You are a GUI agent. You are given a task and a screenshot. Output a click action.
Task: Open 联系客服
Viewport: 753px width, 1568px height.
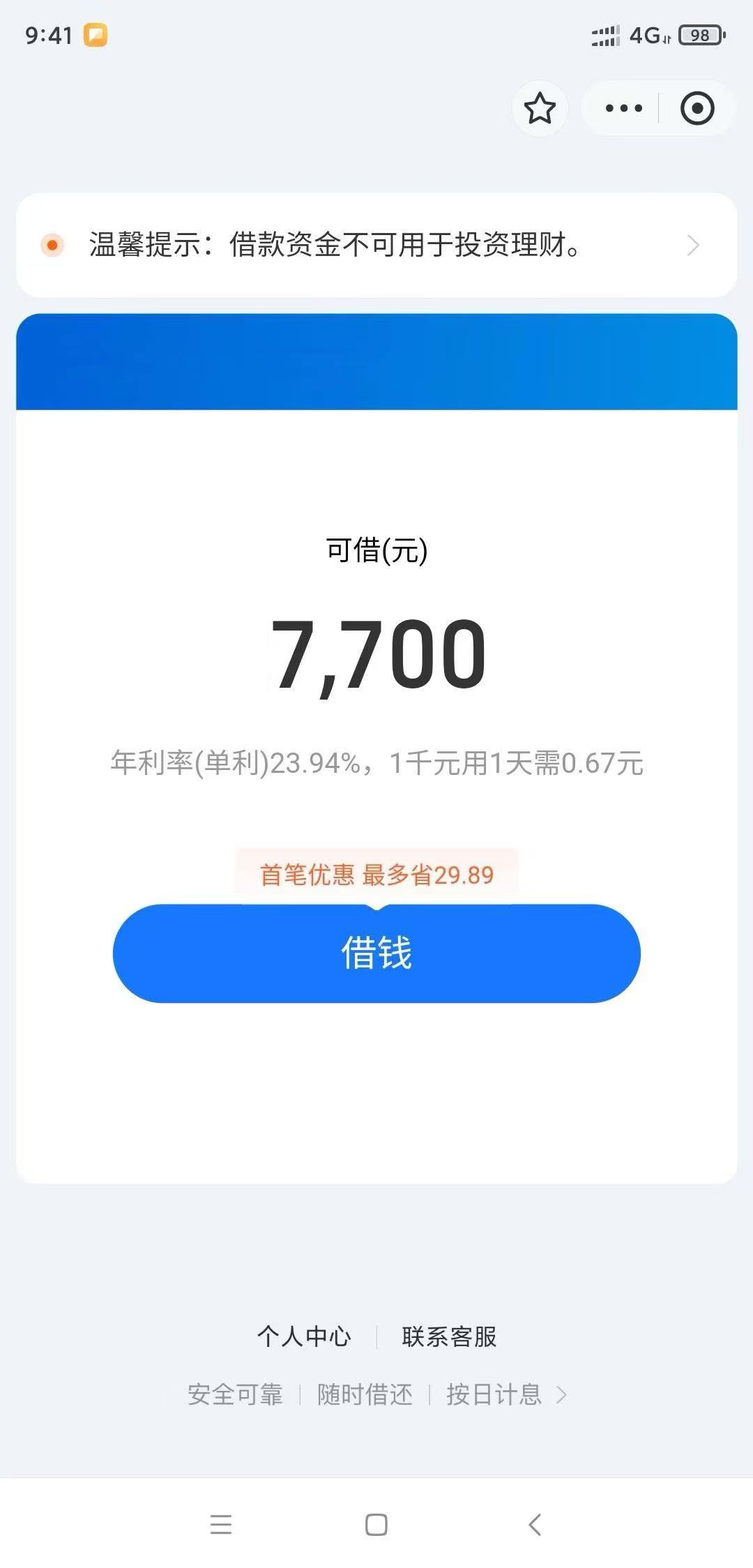[449, 1336]
